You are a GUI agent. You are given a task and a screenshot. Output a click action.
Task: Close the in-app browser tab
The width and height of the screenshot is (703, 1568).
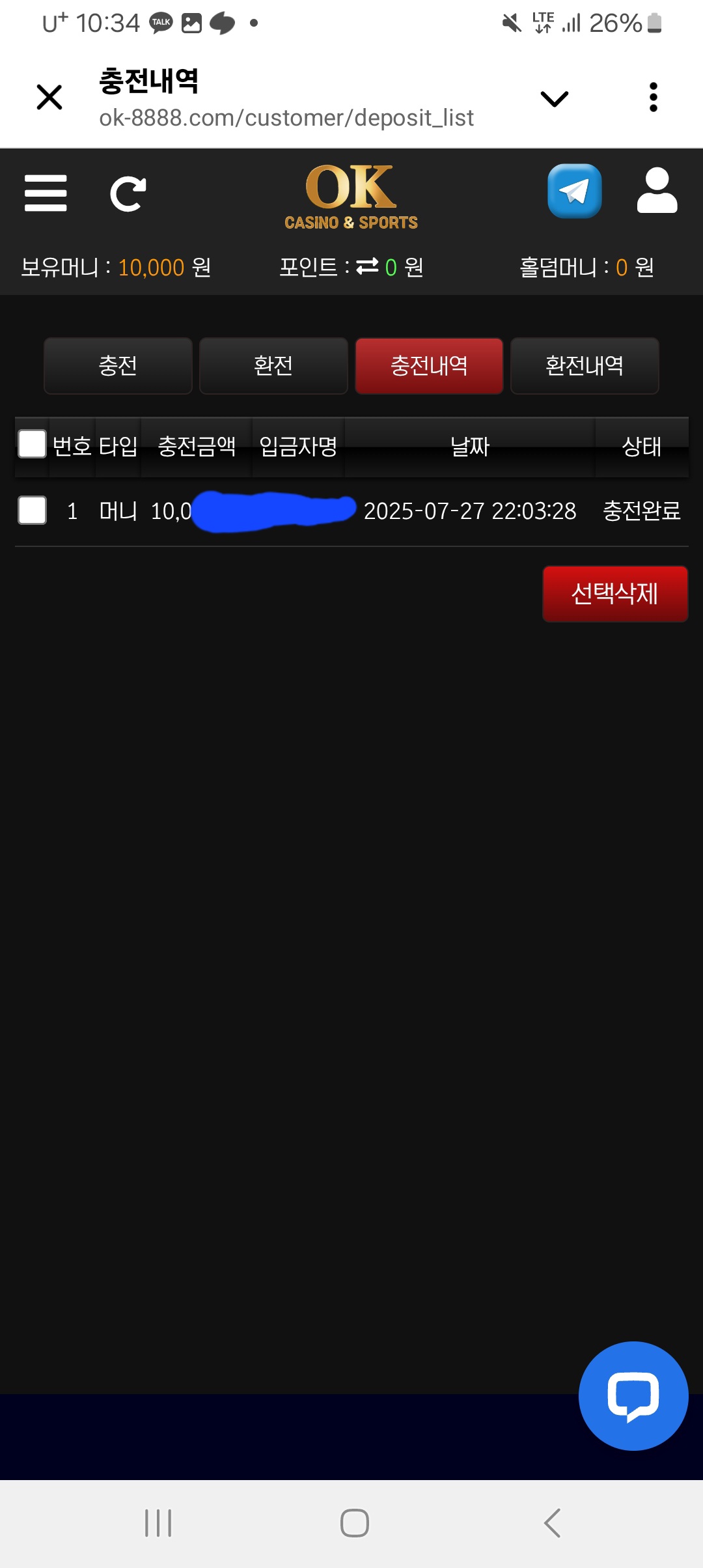[49, 98]
